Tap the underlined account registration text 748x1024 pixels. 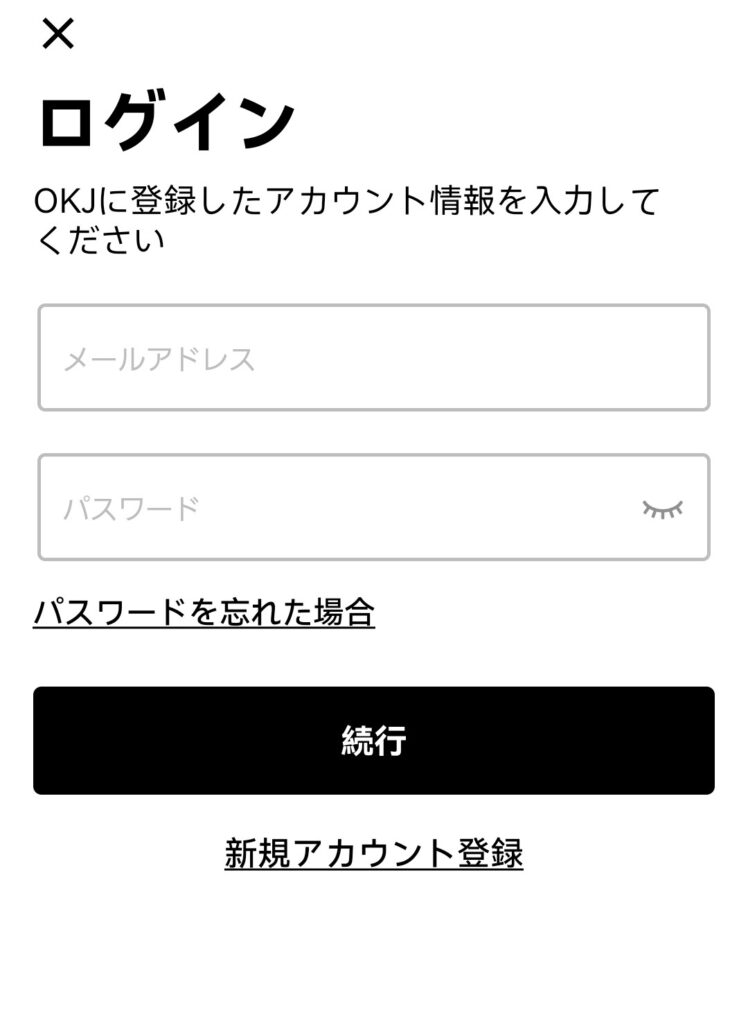[374, 851]
